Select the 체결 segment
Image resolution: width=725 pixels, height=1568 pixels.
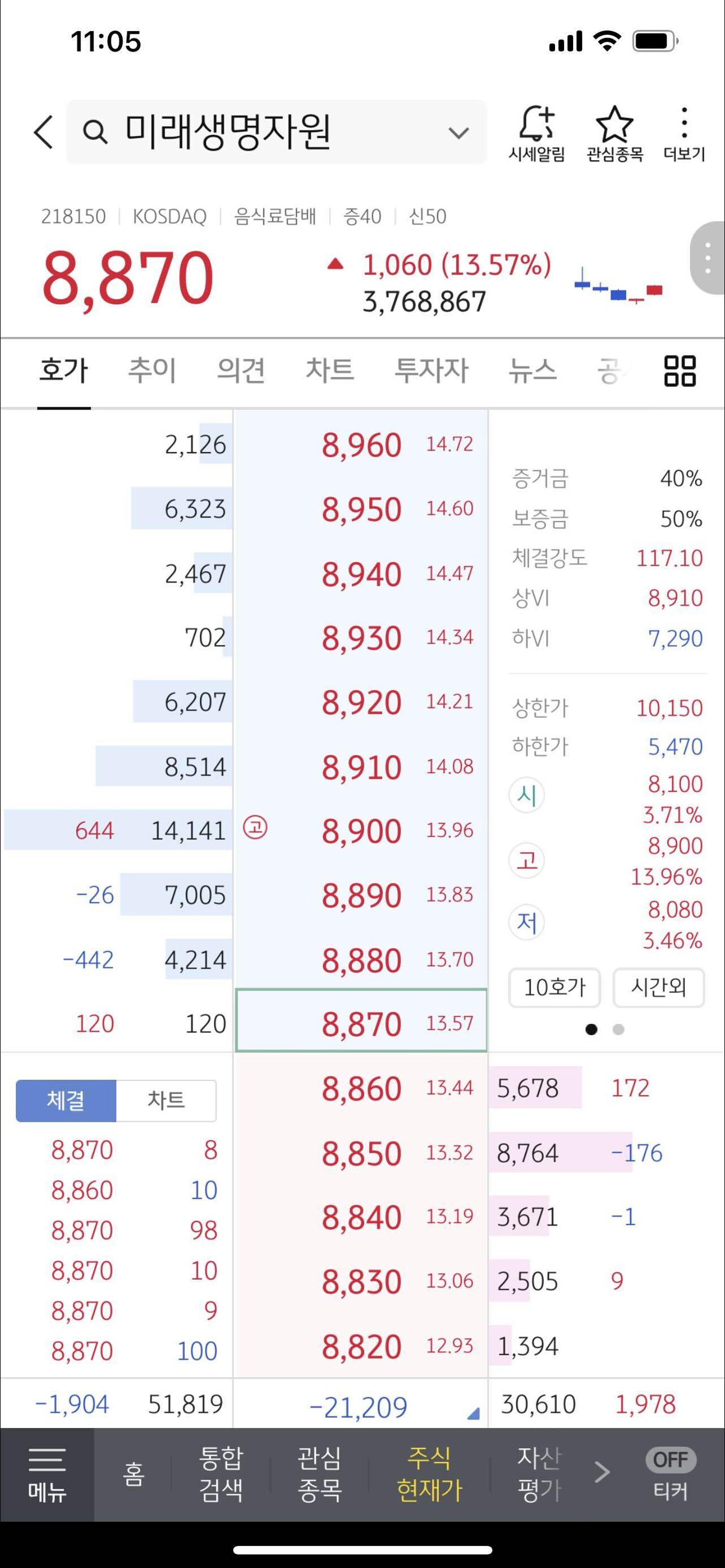coord(66,1100)
